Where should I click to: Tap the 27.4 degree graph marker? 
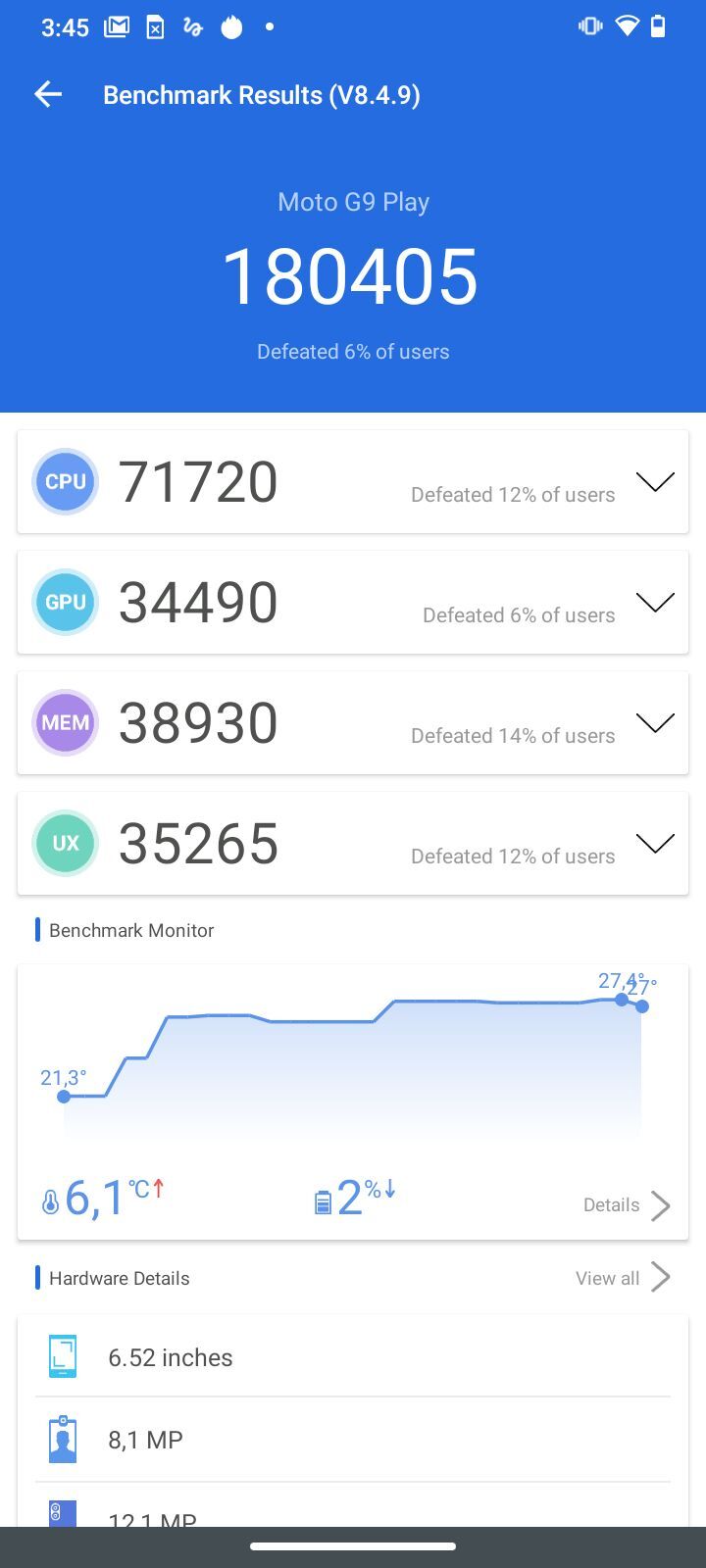point(622,999)
